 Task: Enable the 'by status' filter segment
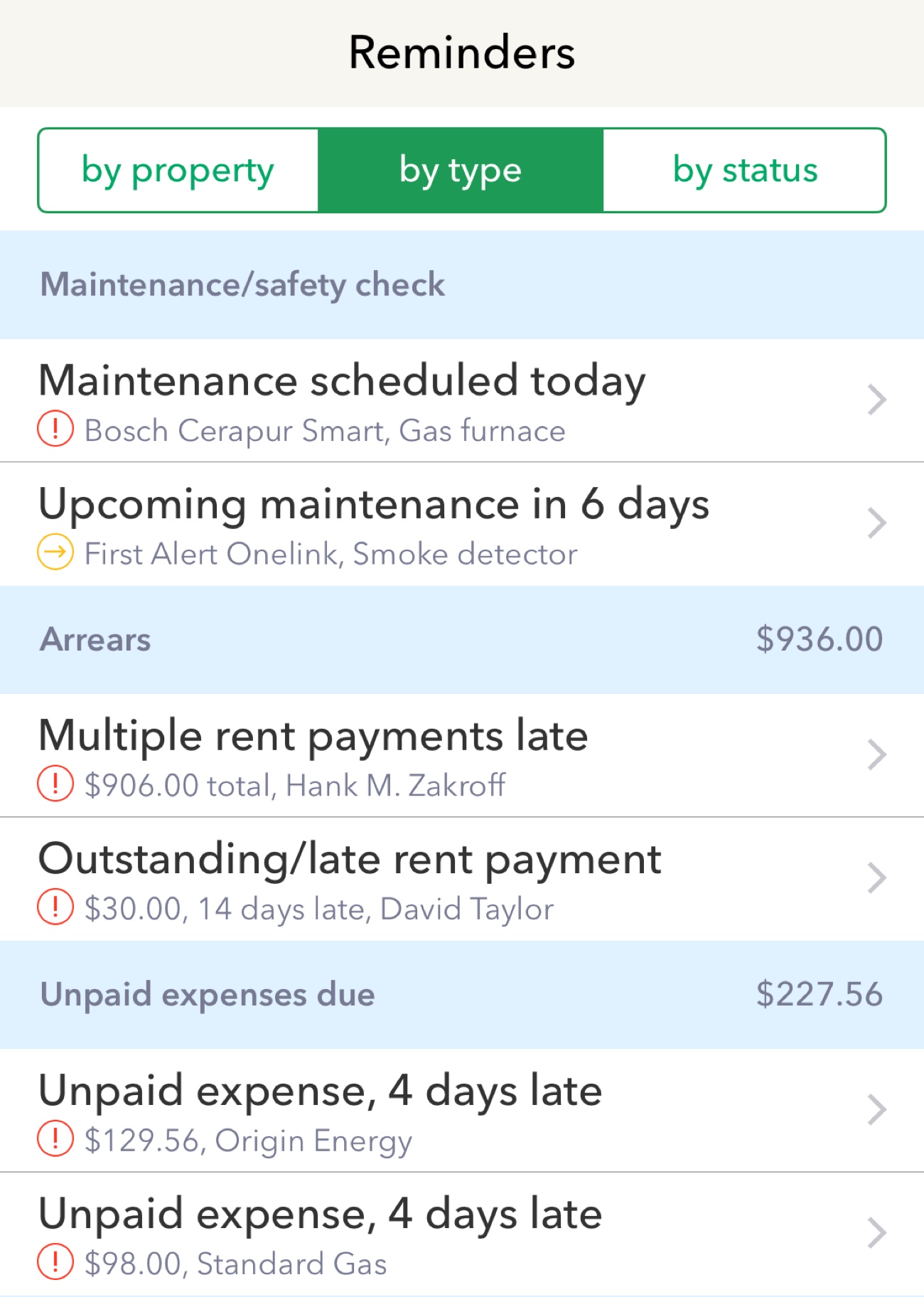pyautogui.click(x=745, y=169)
